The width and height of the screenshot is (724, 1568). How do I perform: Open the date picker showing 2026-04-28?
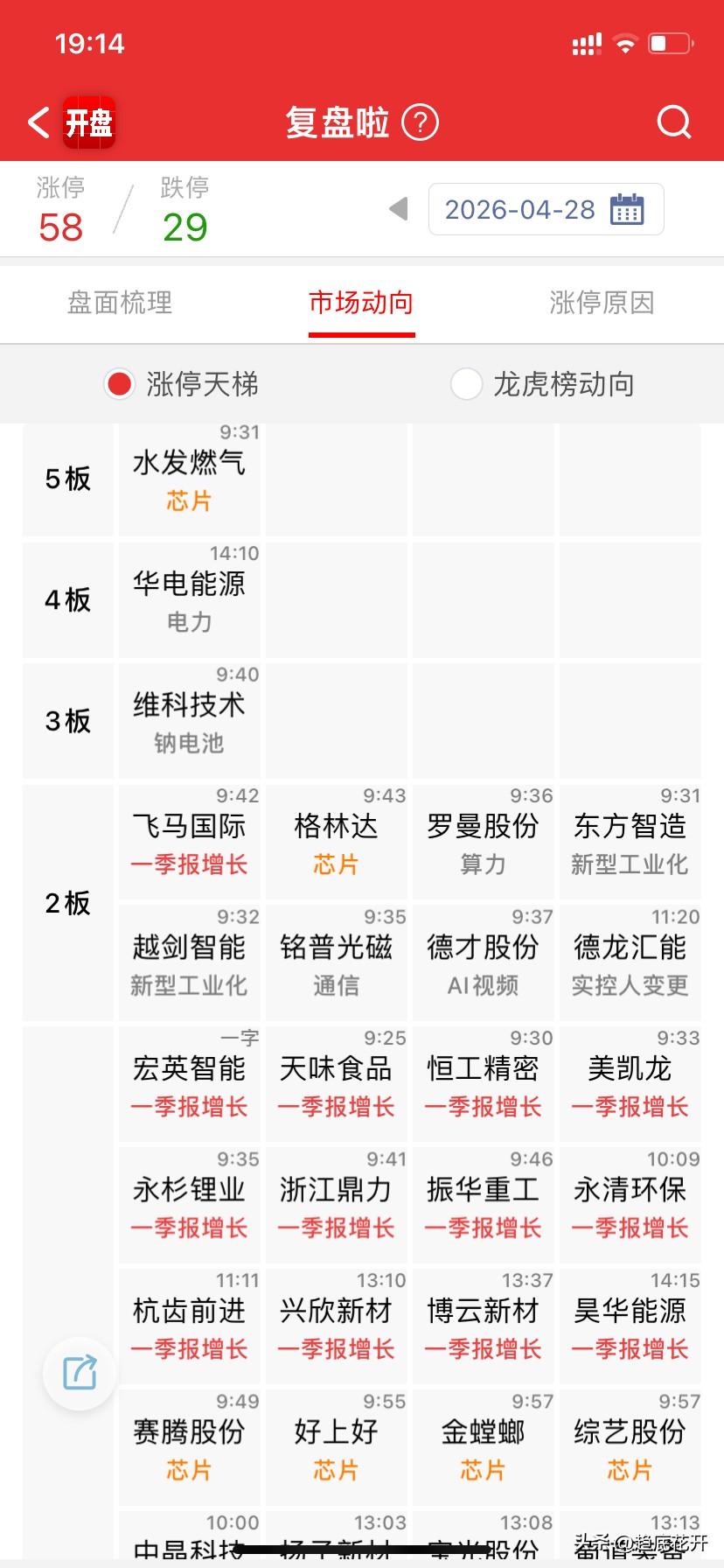pyautogui.click(x=520, y=209)
